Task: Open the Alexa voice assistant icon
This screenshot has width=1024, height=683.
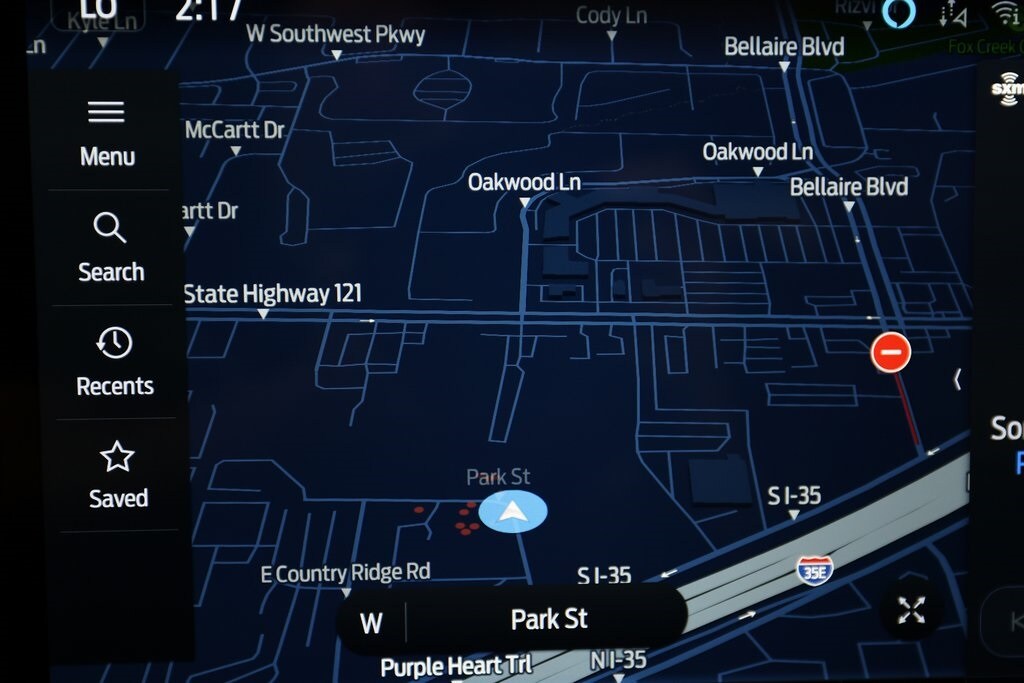Action: (x=898, y=13)
